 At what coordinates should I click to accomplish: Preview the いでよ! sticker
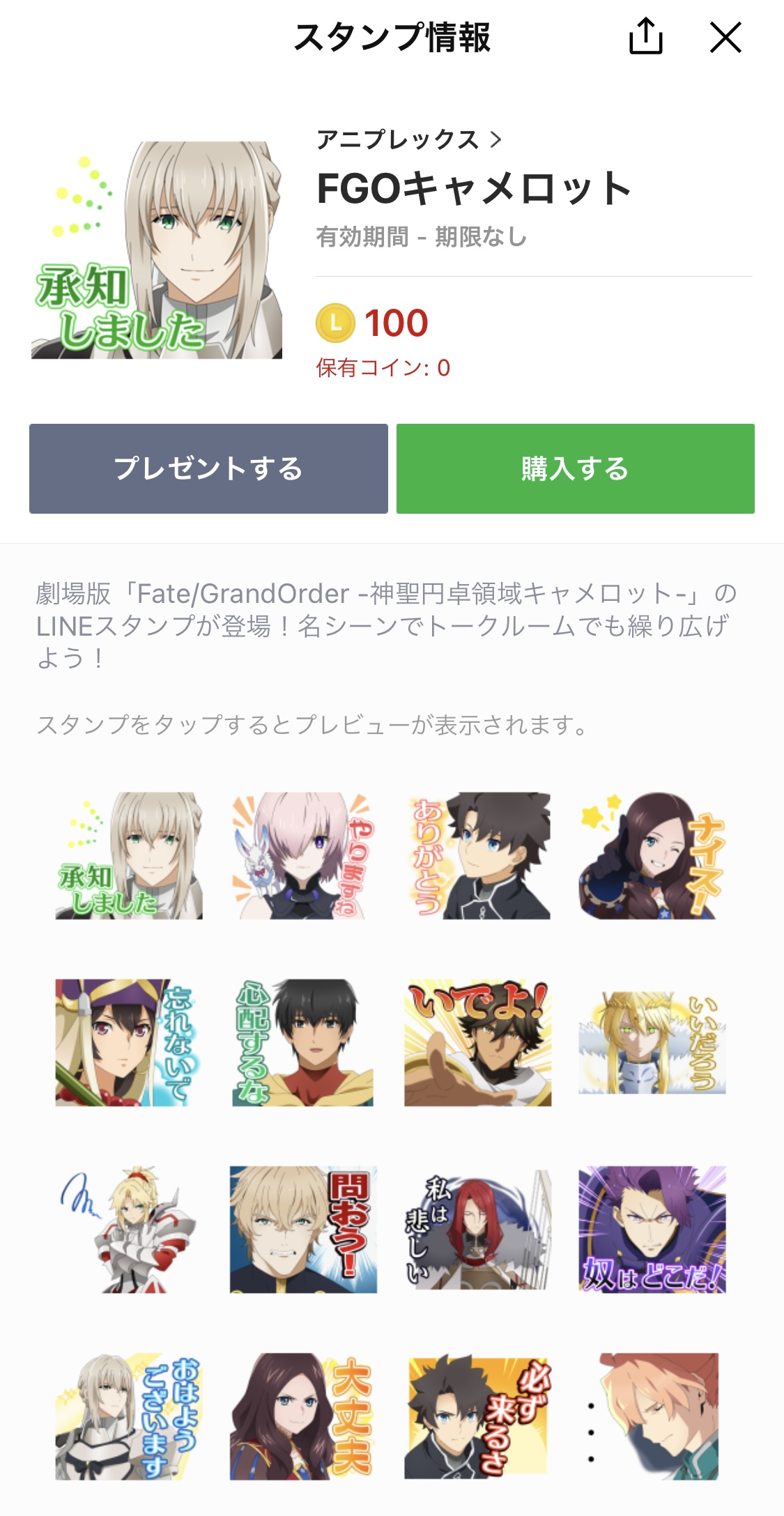coord(477,1042)
